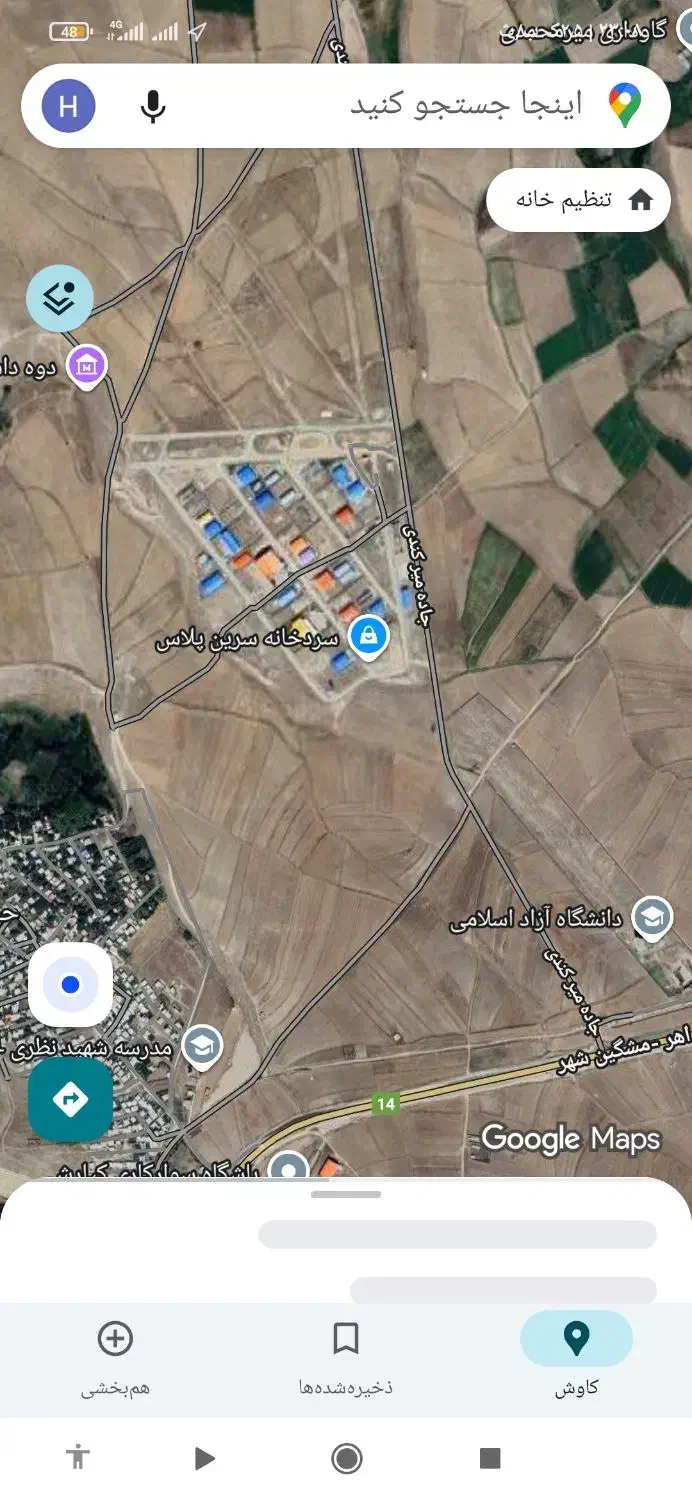Select the 'دانشگاه آزاد اسلامی' marker
This screenshot has height=1500, width=692.
tap(652, 918)
